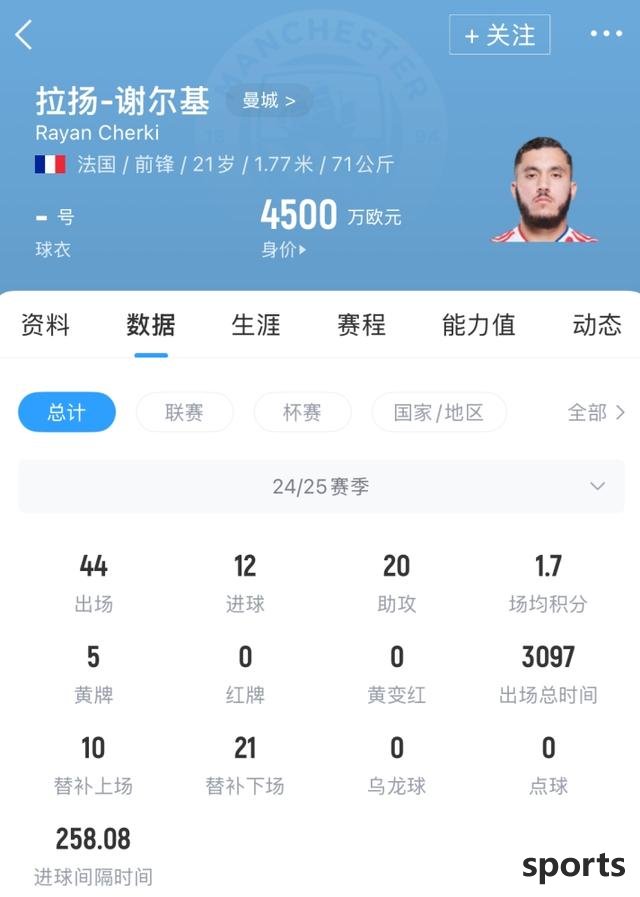Follow Rayan Cherki with +关注
Viewport: 640px width, 897px height.
pyautogui.click(x=499, y=35)
